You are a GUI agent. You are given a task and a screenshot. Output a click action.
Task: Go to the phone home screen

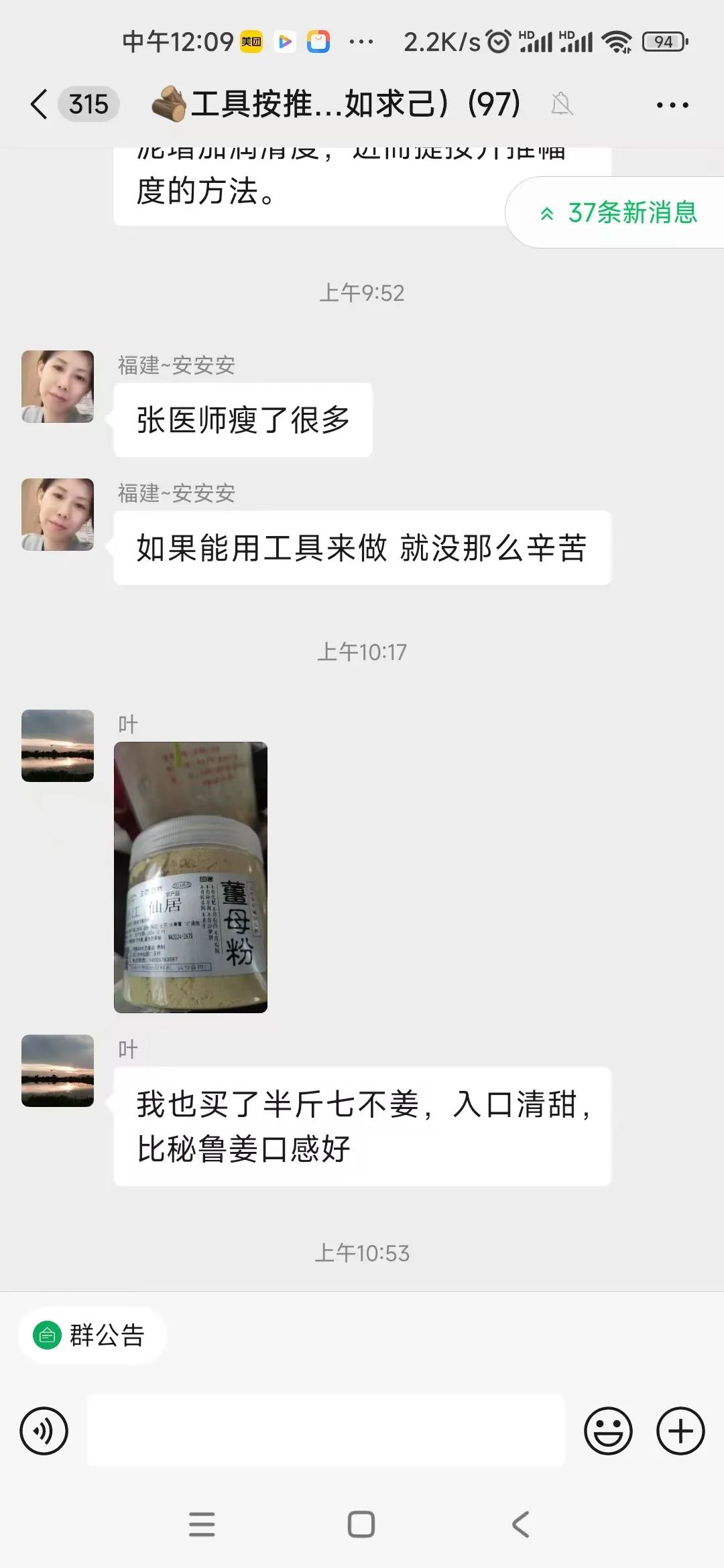(361, 1524)
